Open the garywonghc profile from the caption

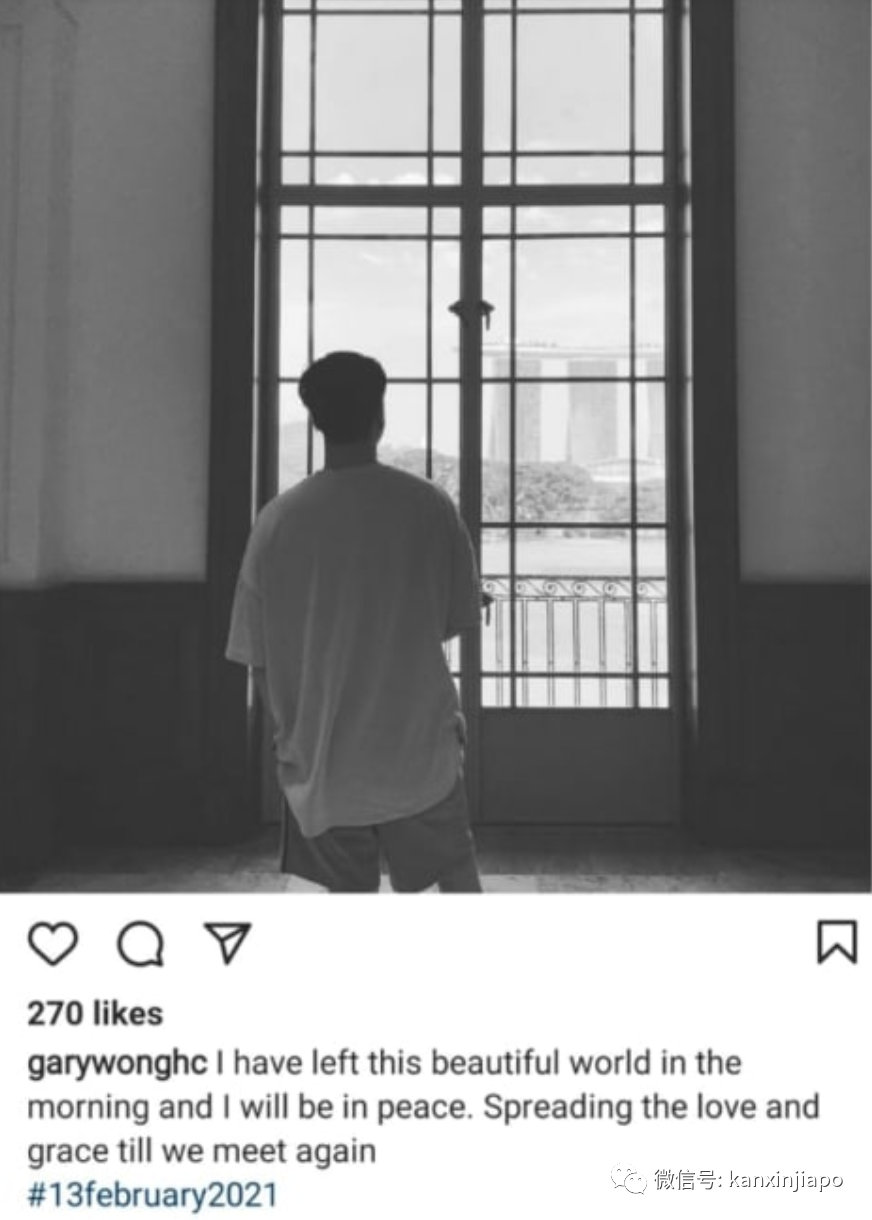coord(116,1063)
